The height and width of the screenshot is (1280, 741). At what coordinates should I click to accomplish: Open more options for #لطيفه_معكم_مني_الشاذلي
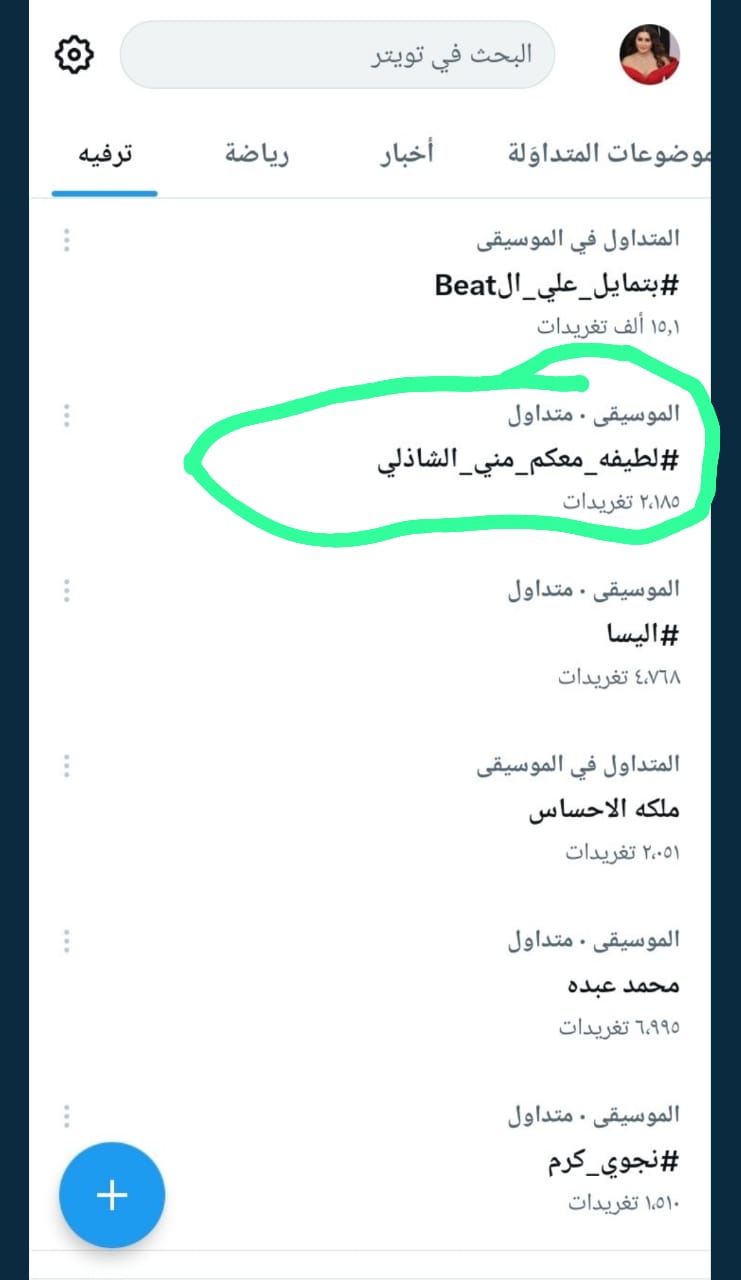click(x=67, y=415)
